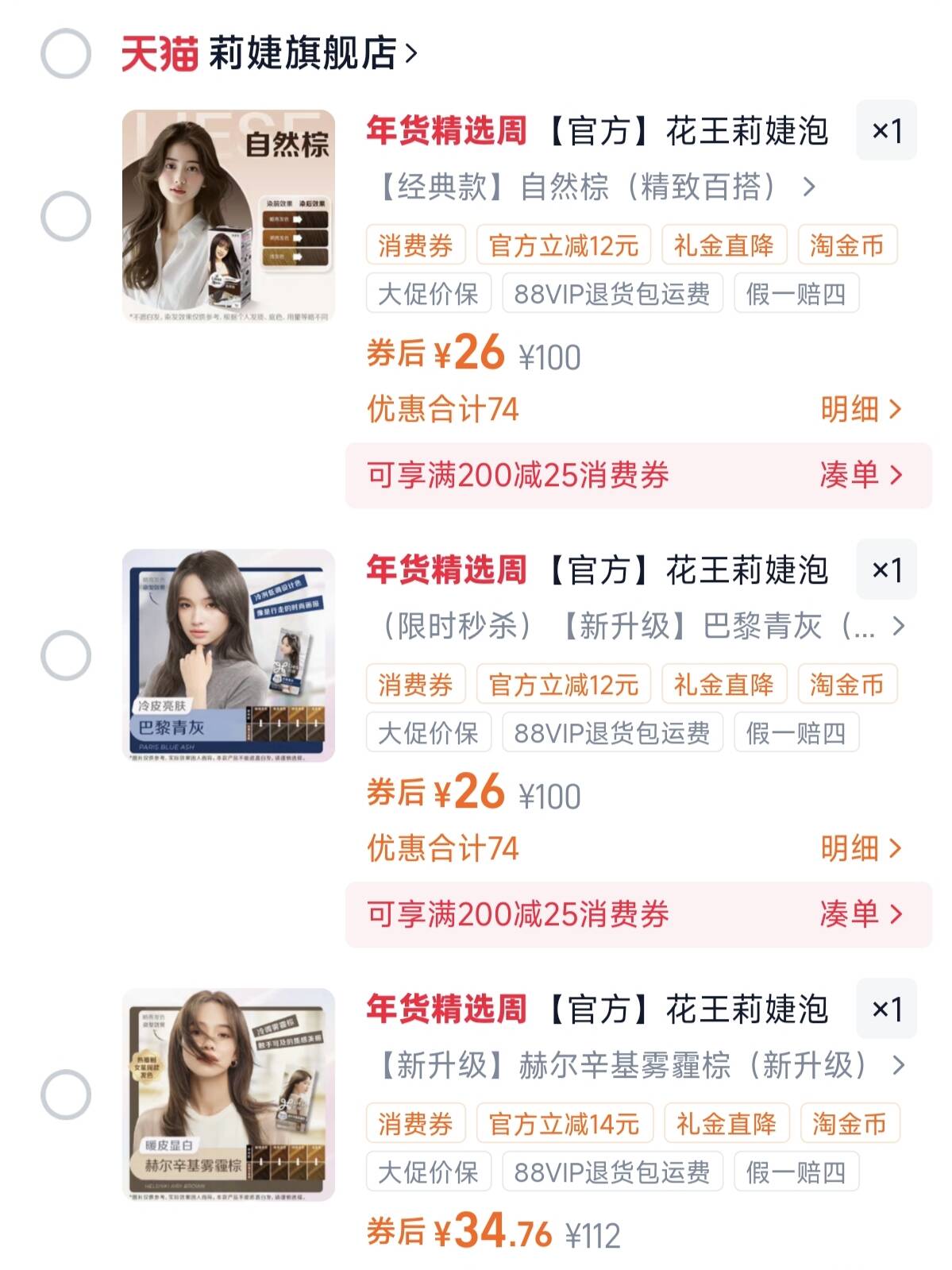The image size is (952, 1270).
Task: Select all items from 莉婕旗舰店
Action: (x=65, y=54)
